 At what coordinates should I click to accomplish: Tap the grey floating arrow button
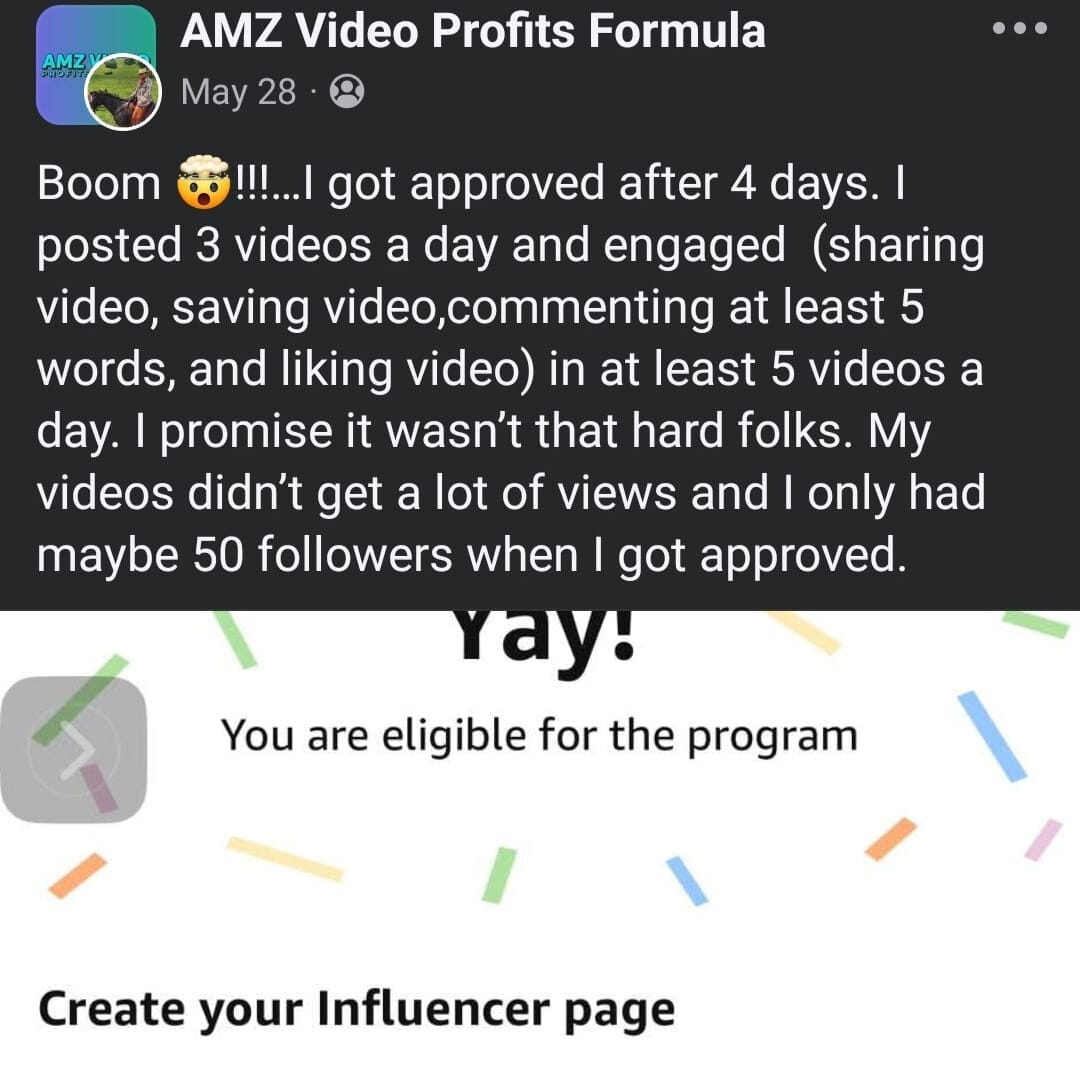[74, 749]
